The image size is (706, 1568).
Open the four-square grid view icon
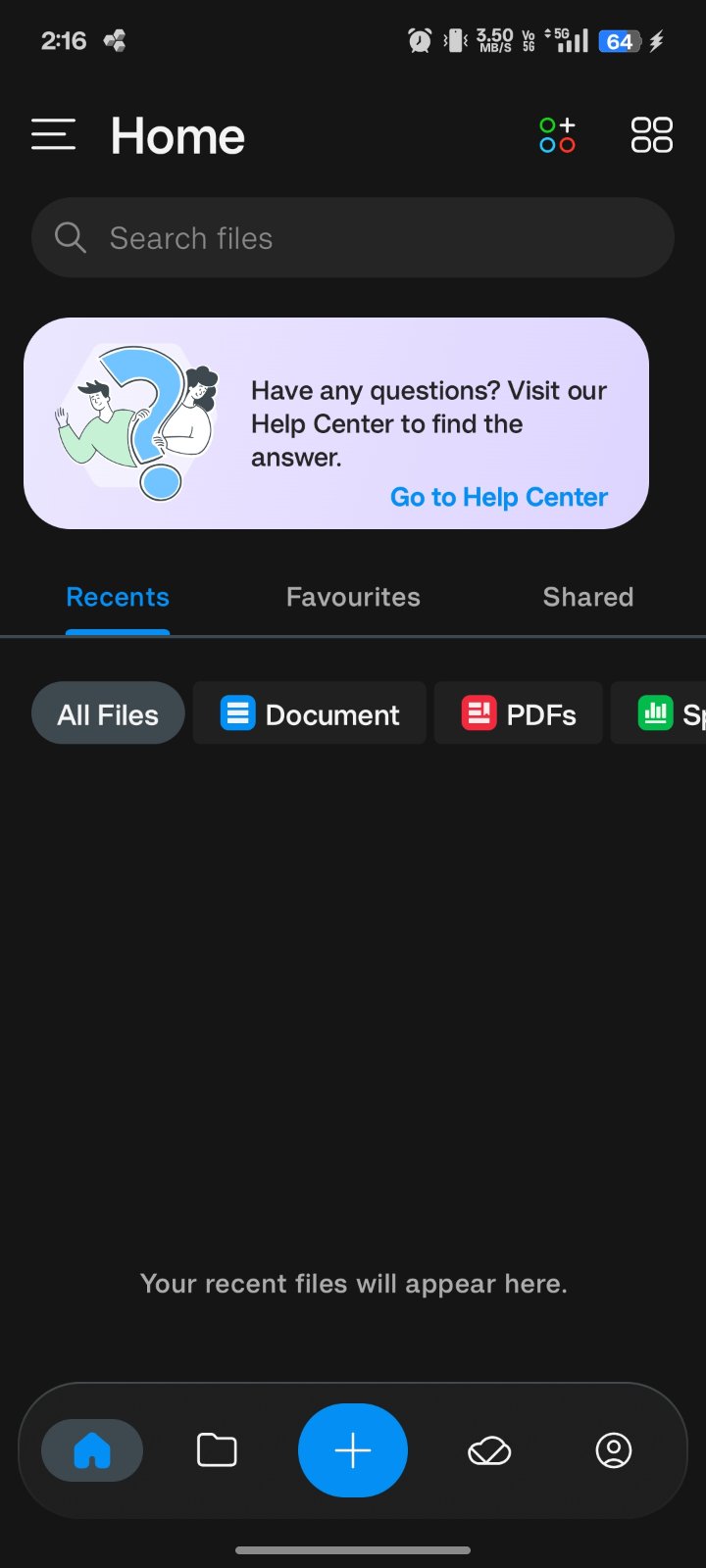pyautogui.click(x=651, y=135)
